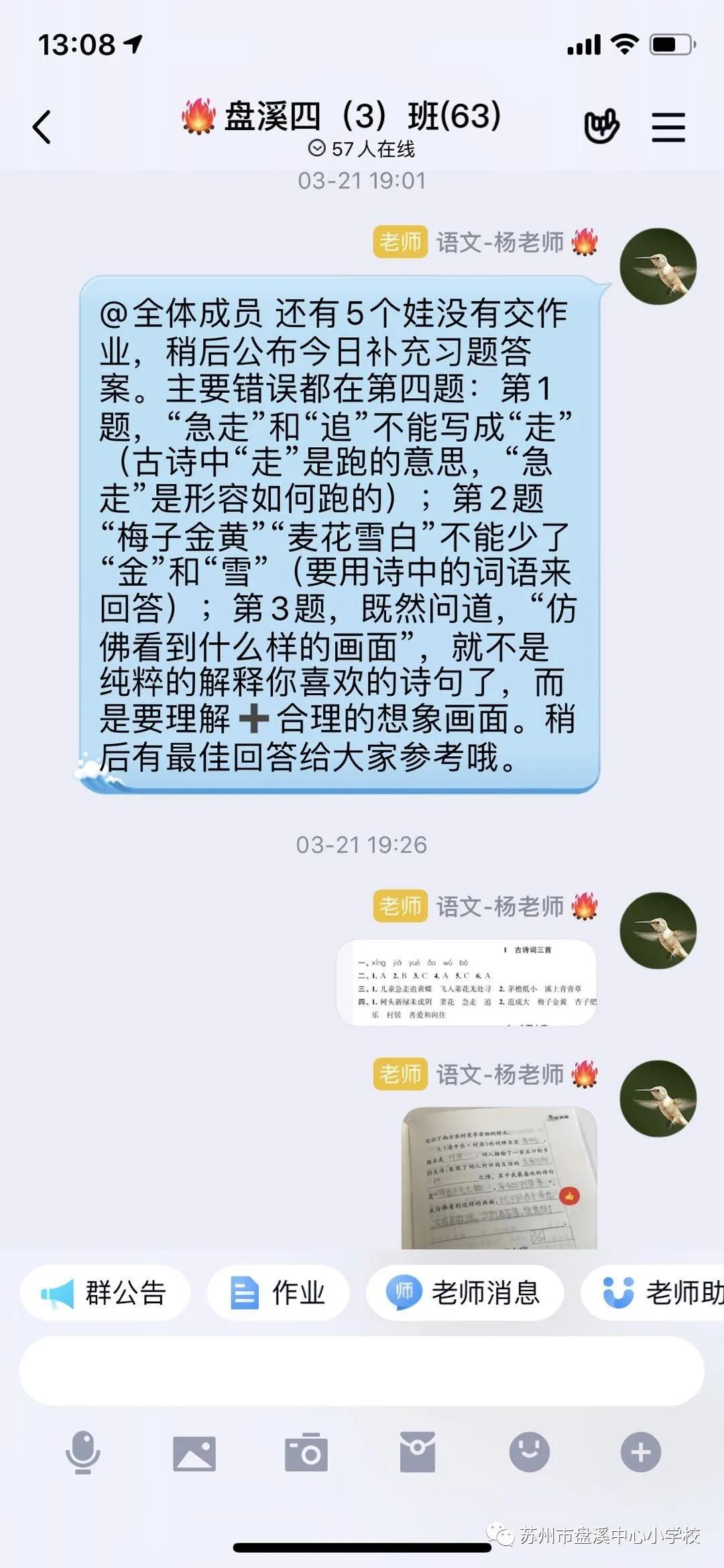Open 语文-杨老师's avatar on the long message
Image resolution: width=724 pixels, height=1568 pixels.
(658, 266)
